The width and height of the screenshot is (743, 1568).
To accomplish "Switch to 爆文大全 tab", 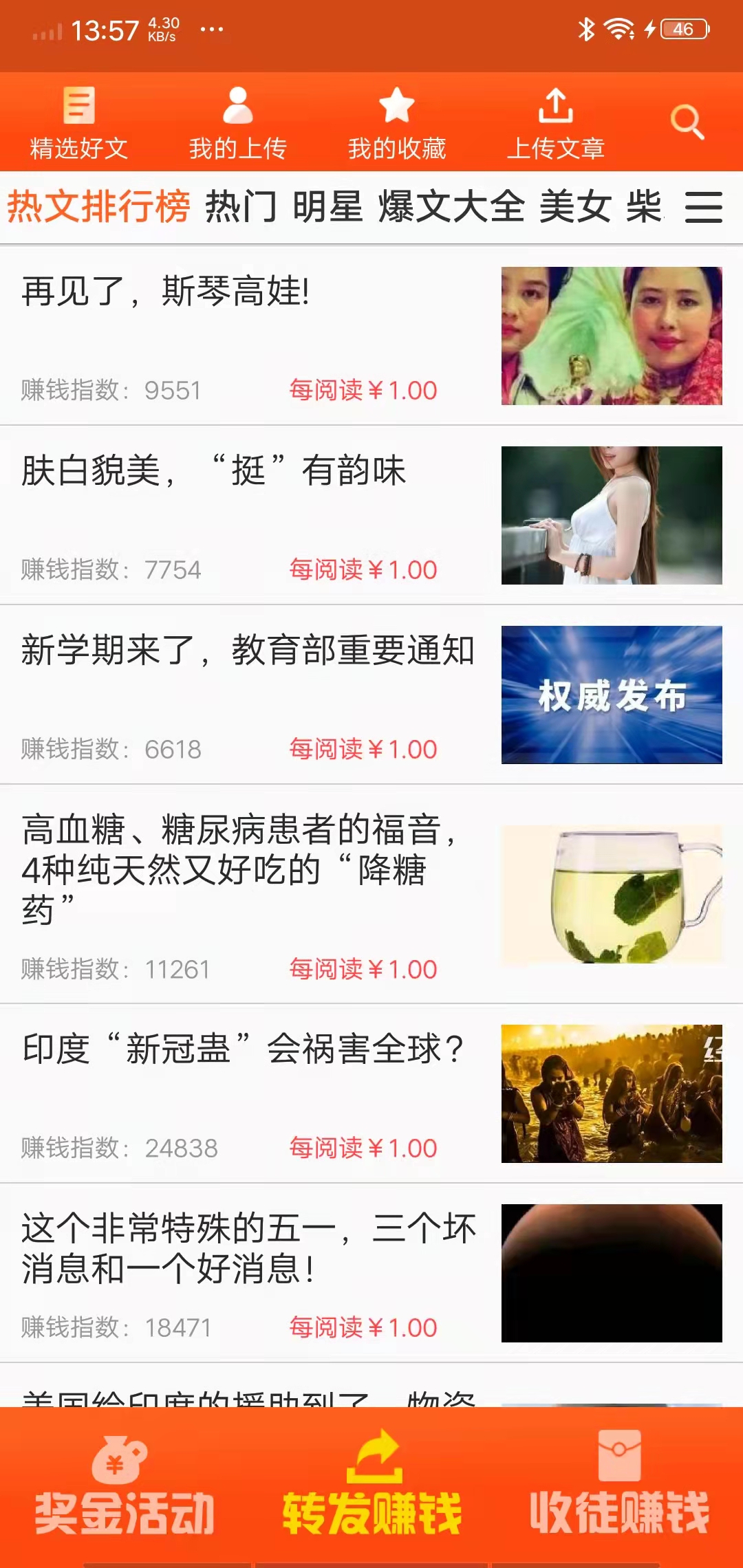I will (x=451, y=206).
